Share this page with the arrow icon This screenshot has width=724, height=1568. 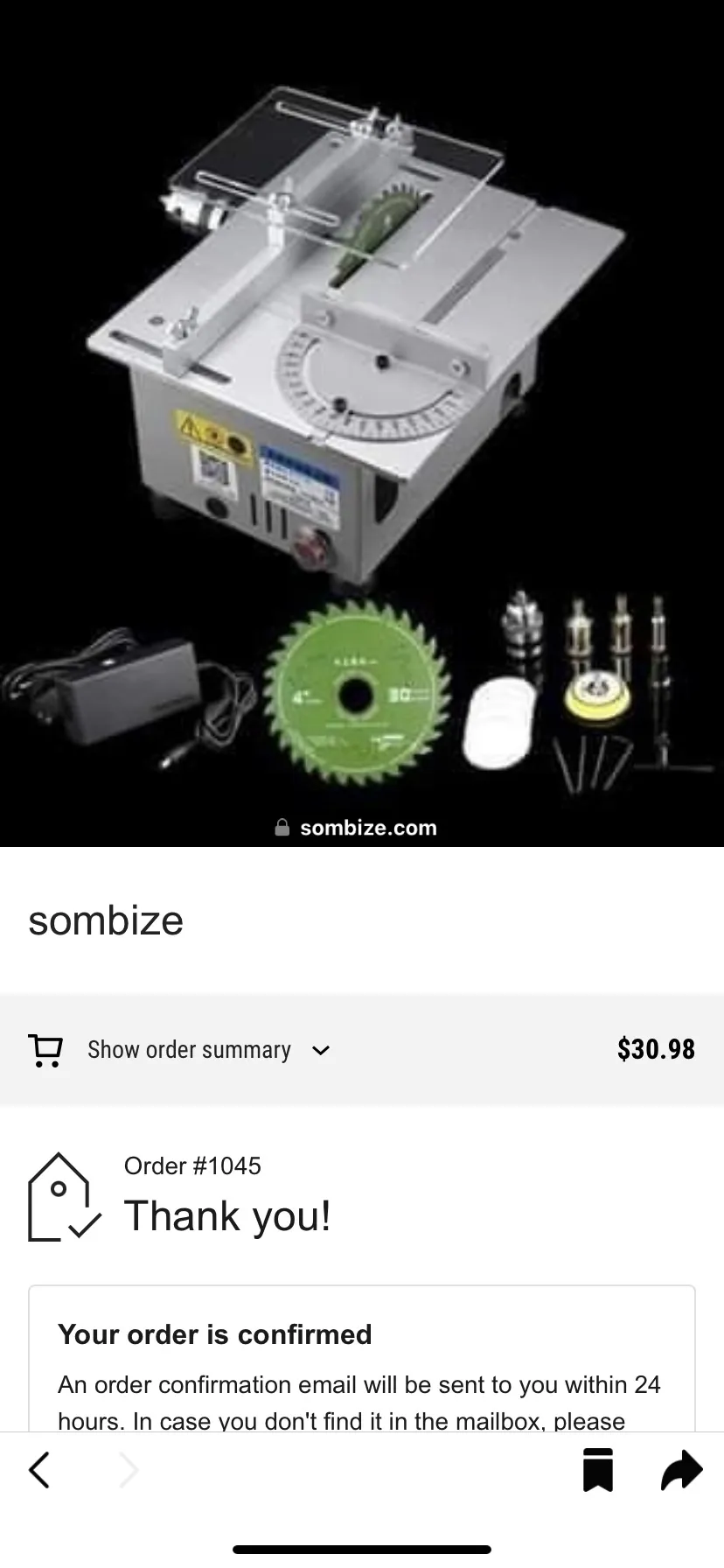coord(682,1470)
